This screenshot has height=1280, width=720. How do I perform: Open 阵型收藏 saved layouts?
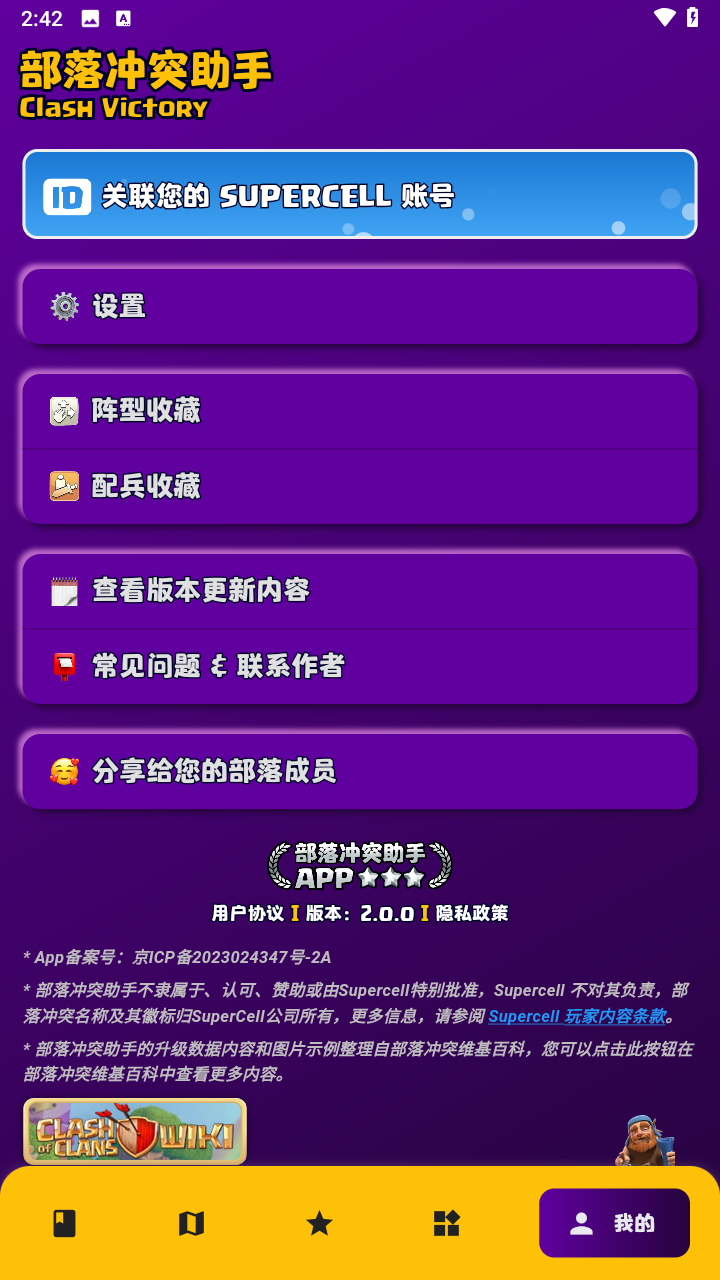pyautogui.click(x=359, y=411)
